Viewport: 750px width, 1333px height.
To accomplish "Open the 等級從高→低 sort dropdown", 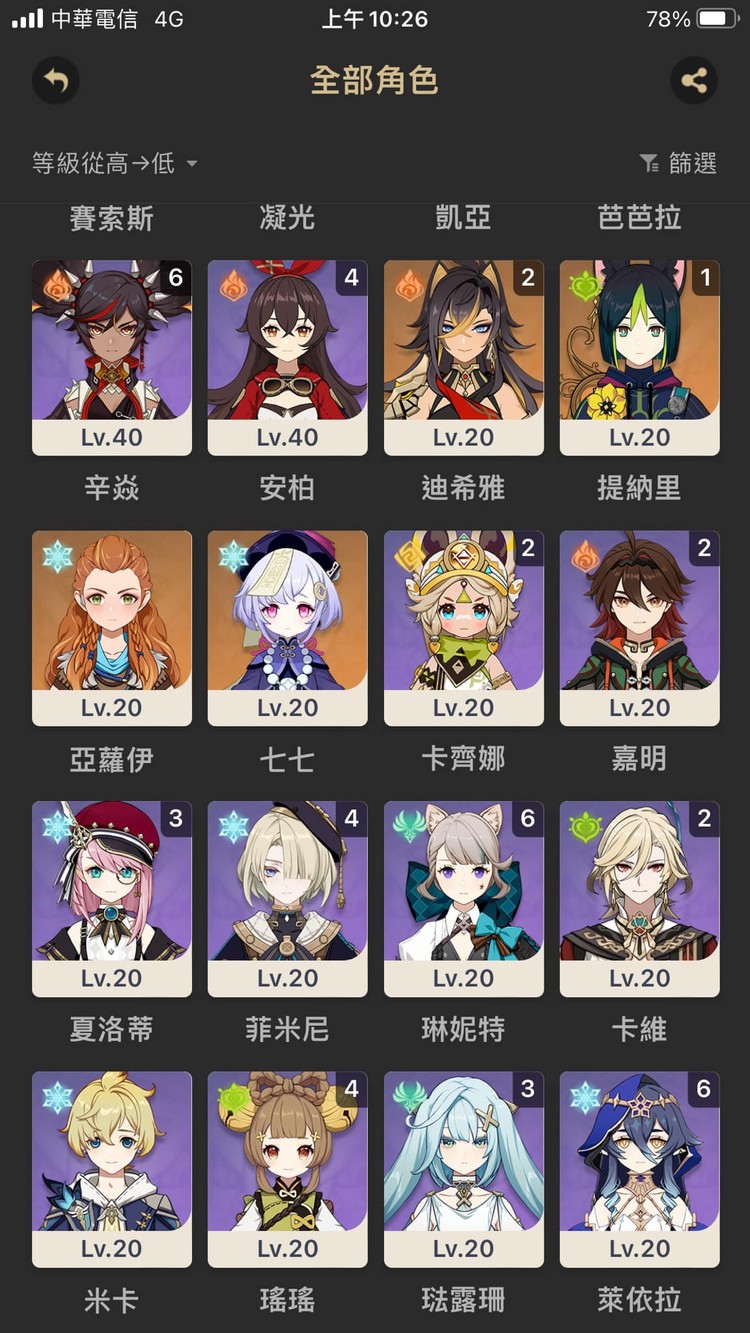I will [x=114, y=163].
